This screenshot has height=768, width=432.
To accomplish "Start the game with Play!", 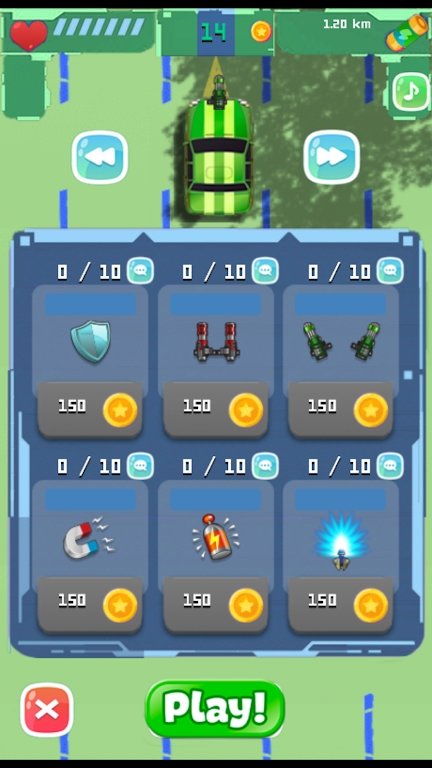I will (215, 708).
